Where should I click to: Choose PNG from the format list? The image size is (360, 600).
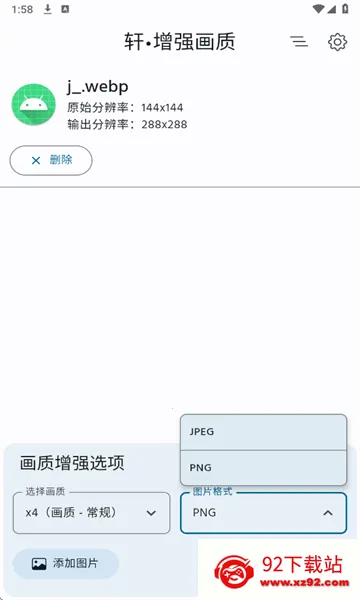click(x=263, y=468)
